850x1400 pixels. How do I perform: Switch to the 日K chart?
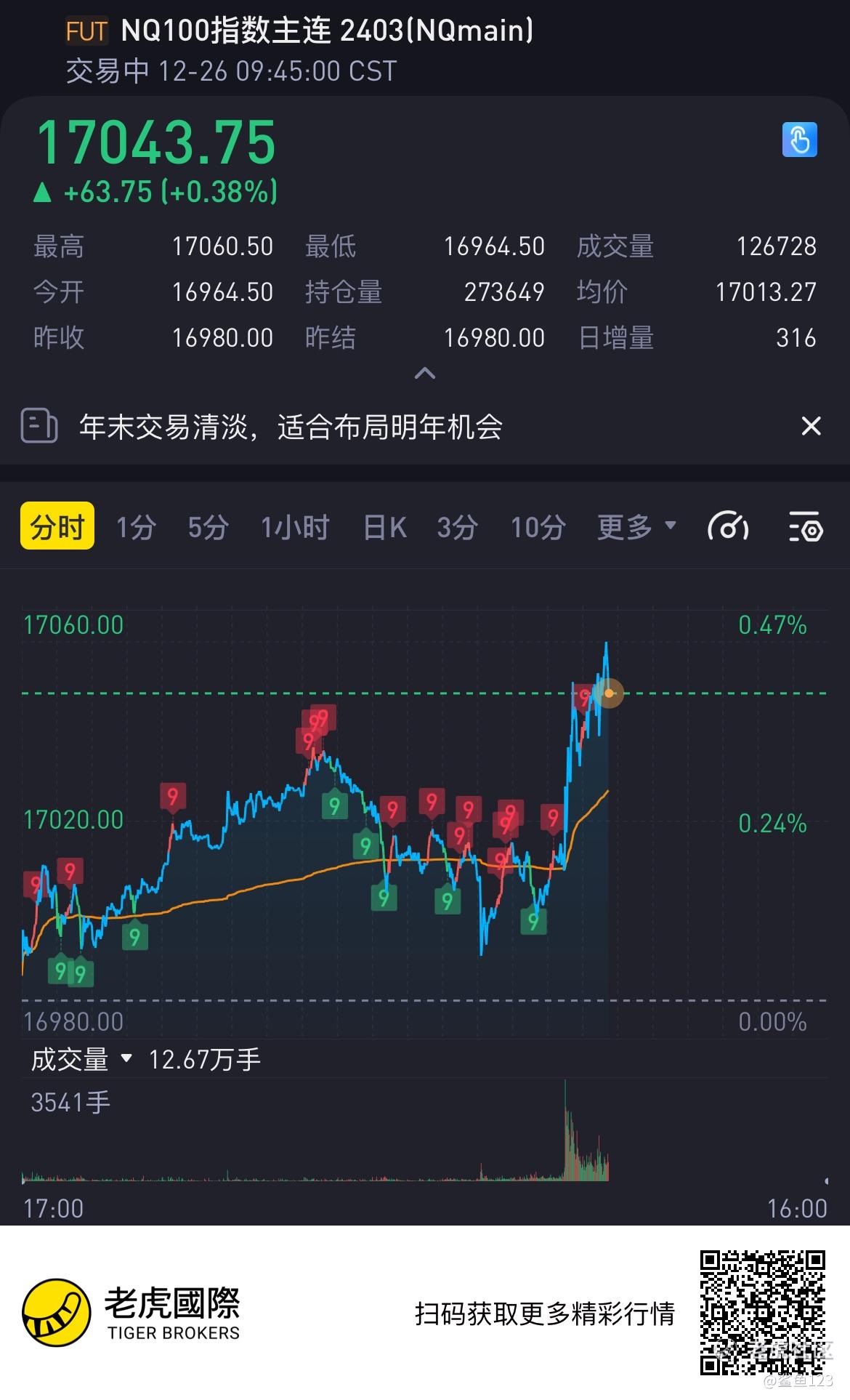[384, 527]
